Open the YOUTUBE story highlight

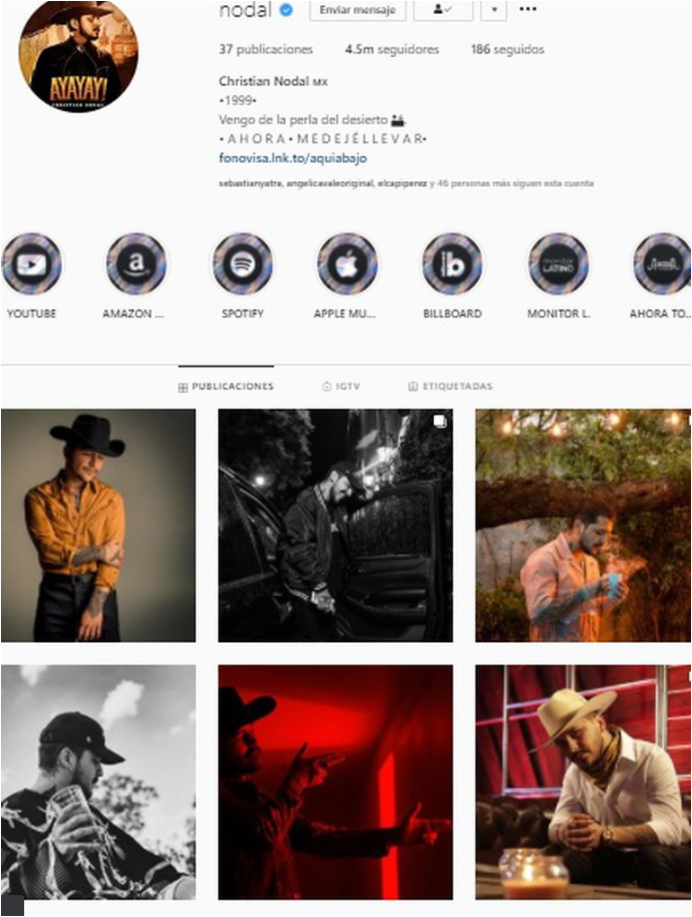31,264
